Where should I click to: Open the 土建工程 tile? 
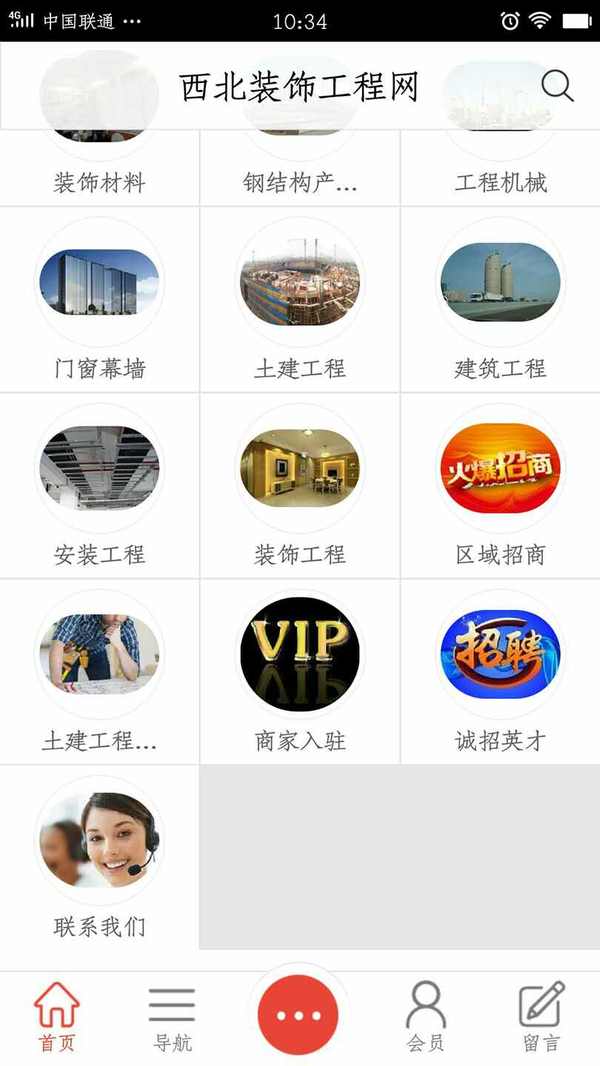click(300, 300)
